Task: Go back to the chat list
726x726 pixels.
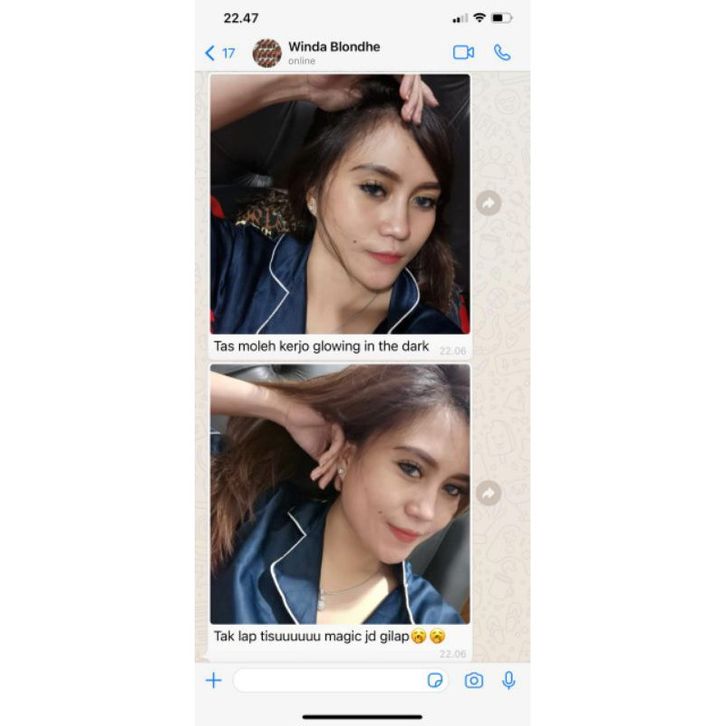Action: (x=219, y=53)
